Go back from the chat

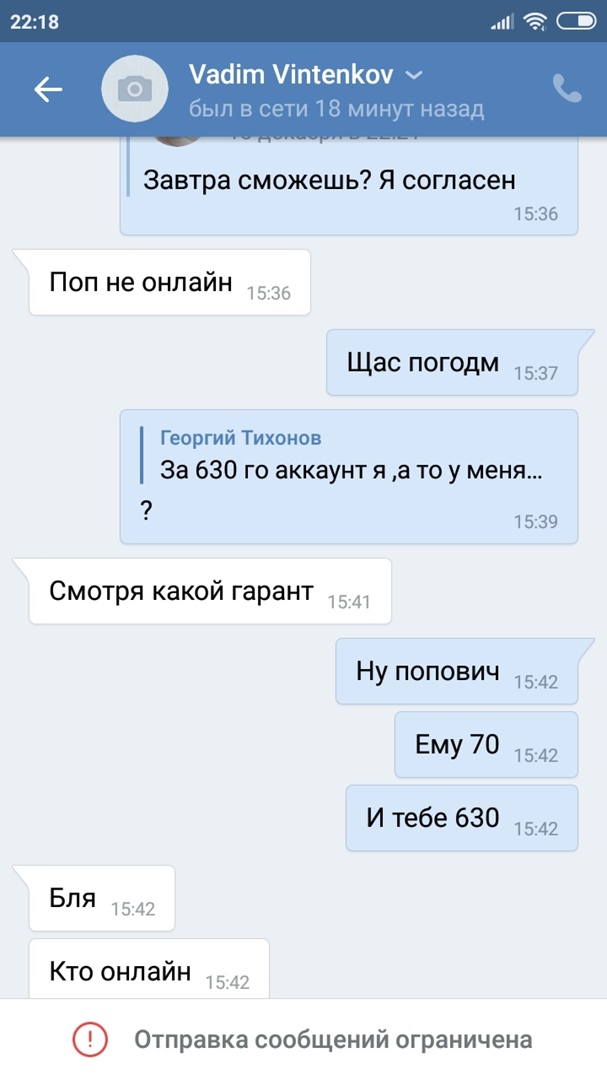tap(48, 90)
